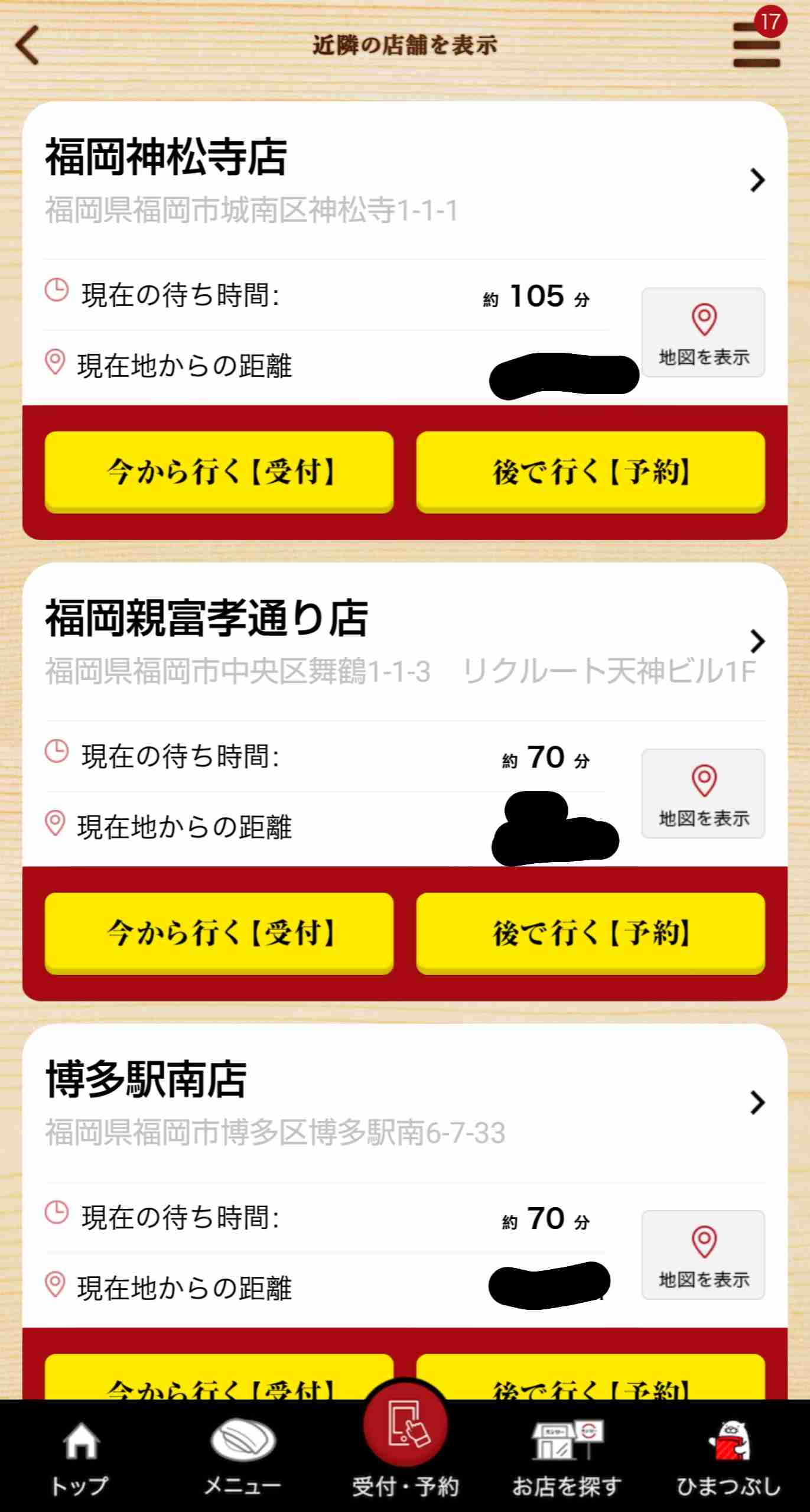Tap the 地図を表示 label under the pin
Screen dimensions: 810x1512
[702, 357]
